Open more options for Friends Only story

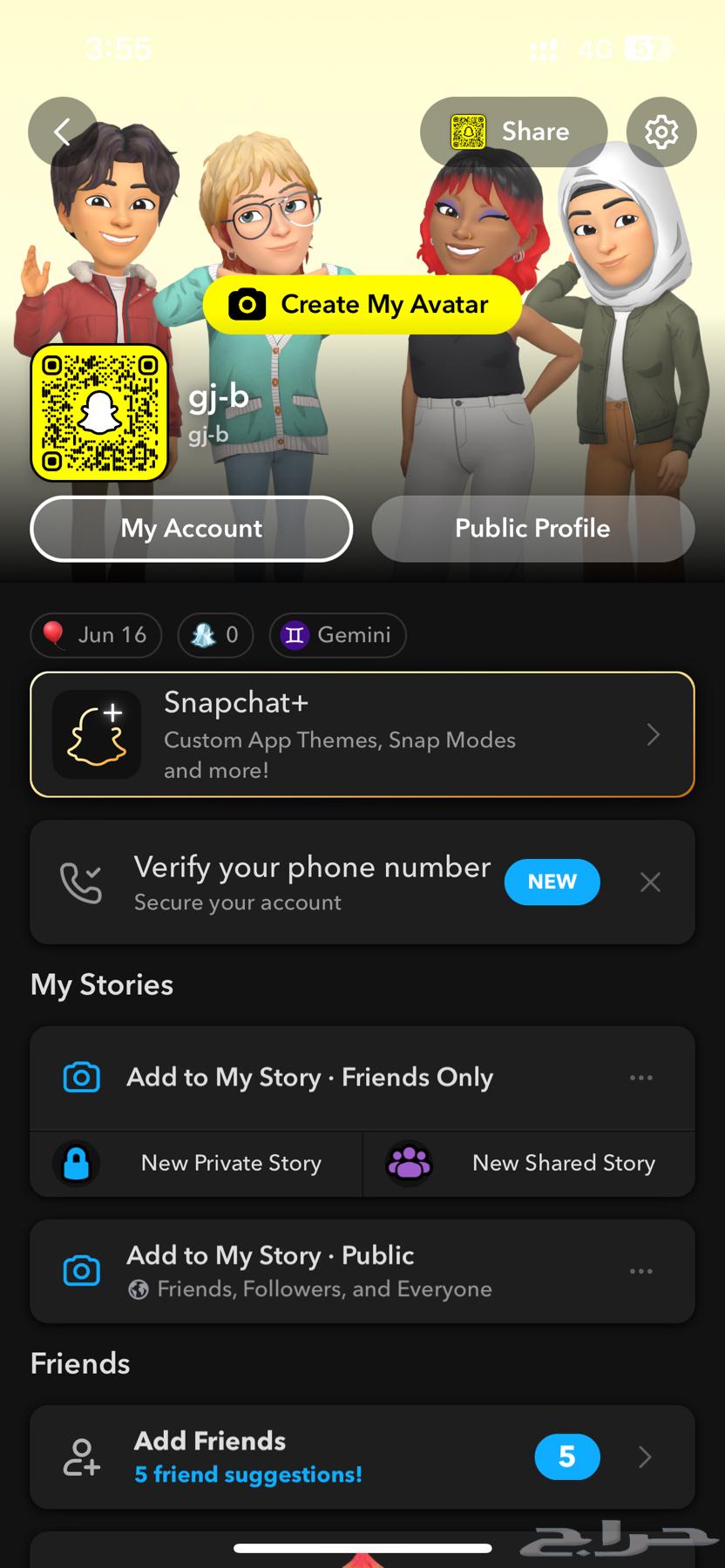641,1077
